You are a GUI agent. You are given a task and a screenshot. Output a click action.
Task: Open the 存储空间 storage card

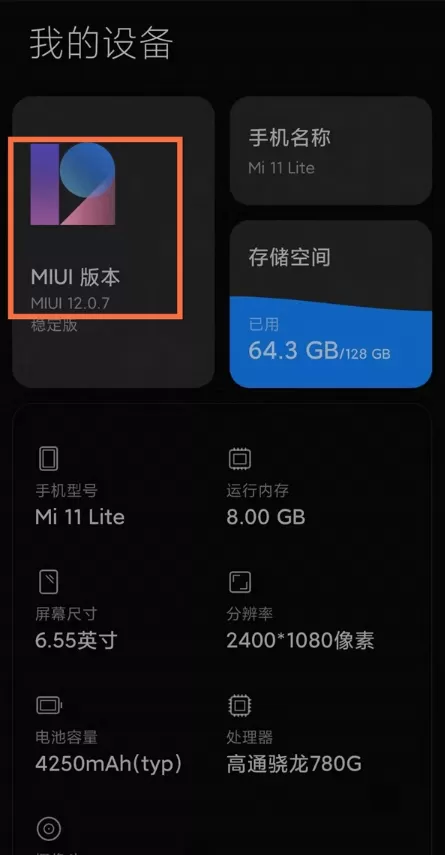click(331, 304)
